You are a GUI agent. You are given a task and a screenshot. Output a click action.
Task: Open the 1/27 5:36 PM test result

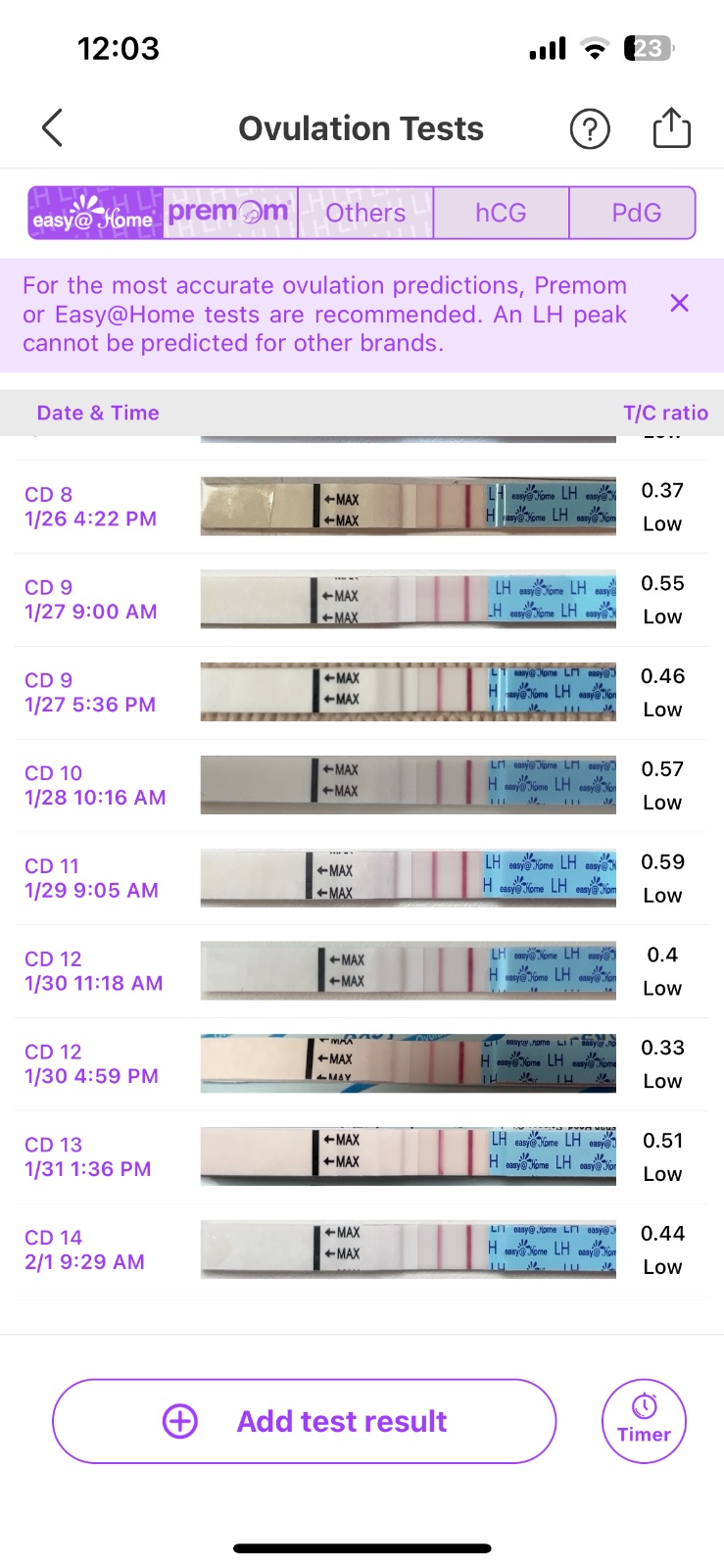362,692
